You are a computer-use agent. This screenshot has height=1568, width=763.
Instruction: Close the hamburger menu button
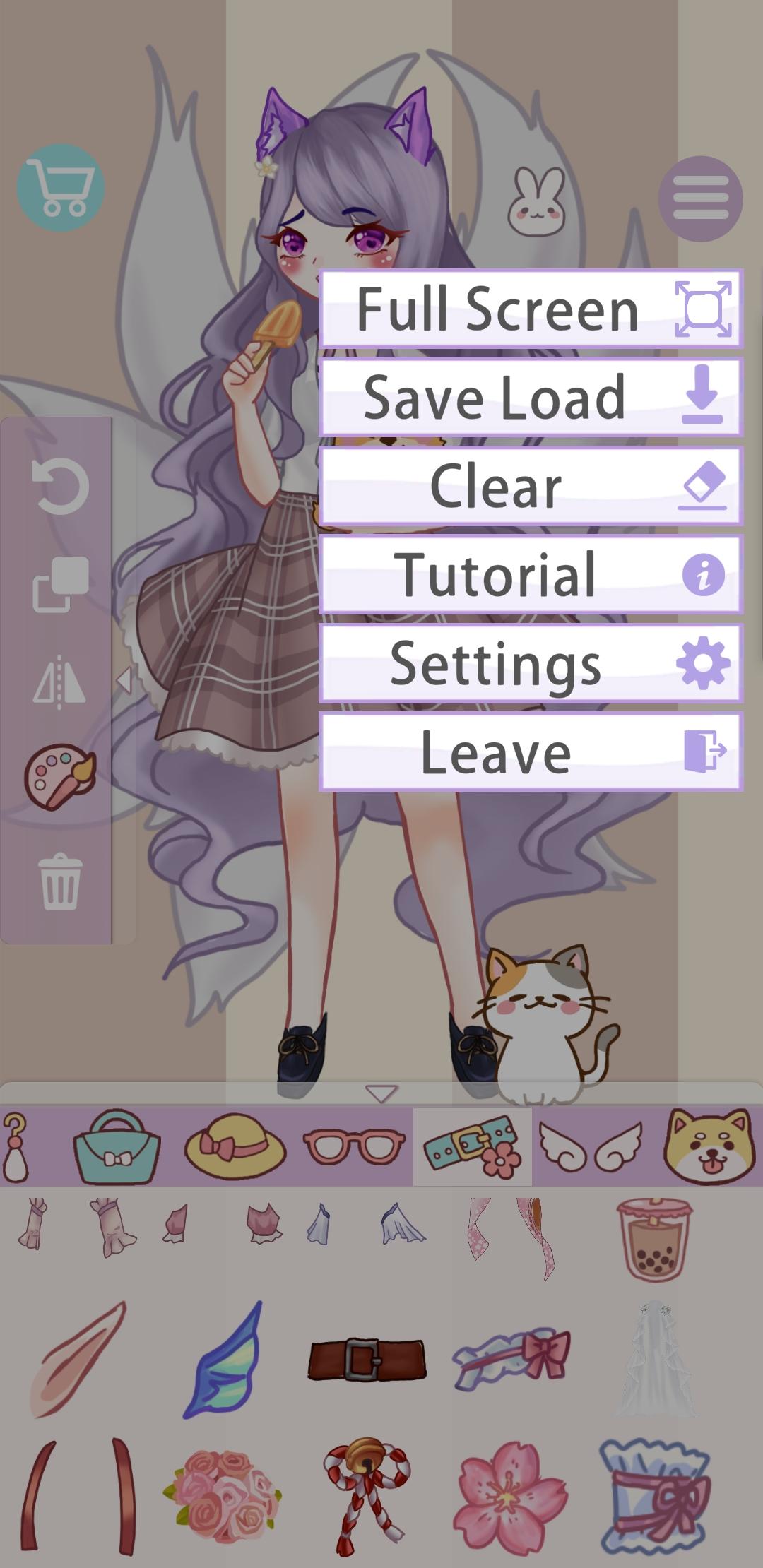(x=700, y=198)
